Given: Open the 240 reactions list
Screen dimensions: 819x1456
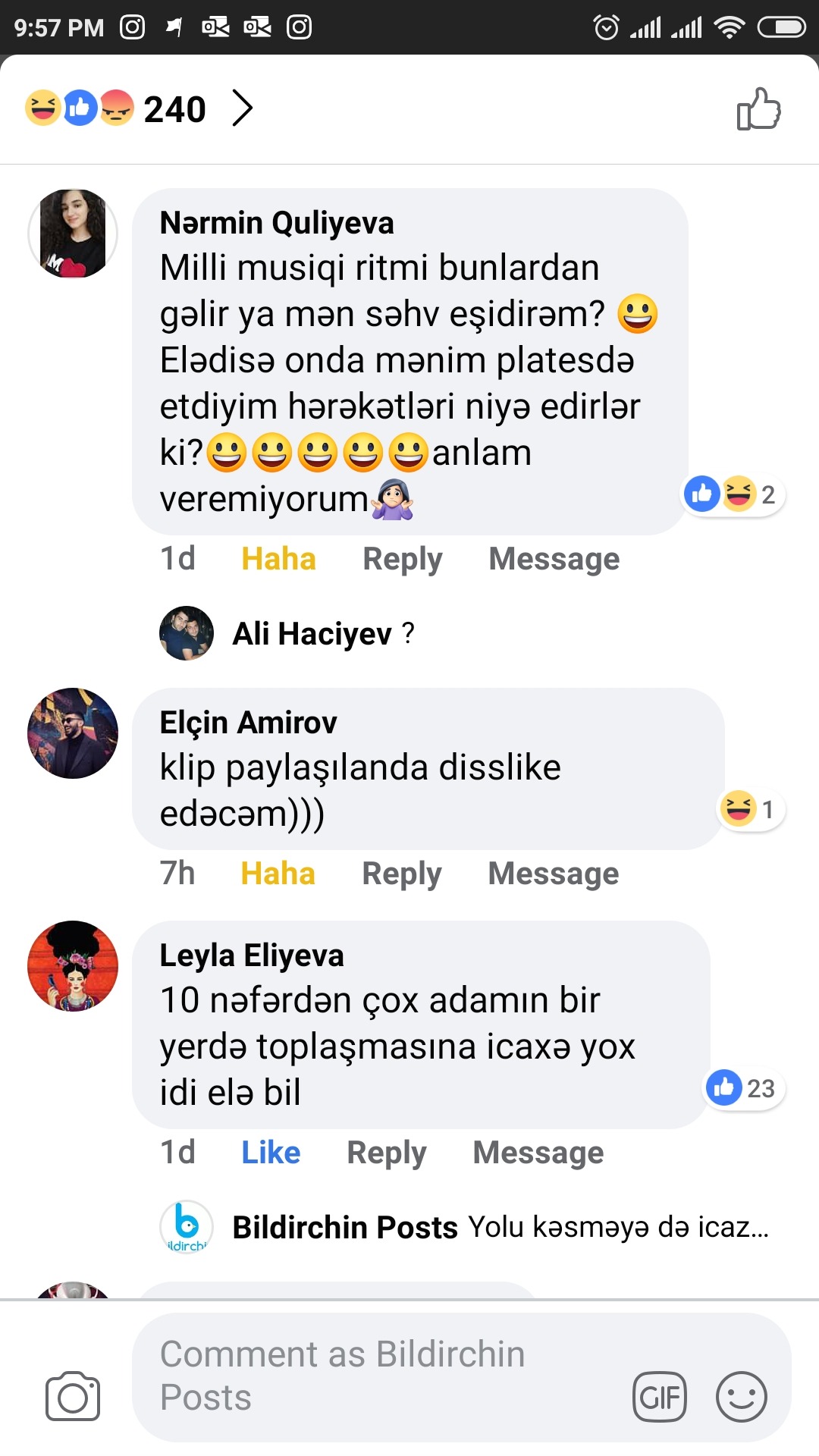Looking at the screenshot, I should tap(139, 108).
